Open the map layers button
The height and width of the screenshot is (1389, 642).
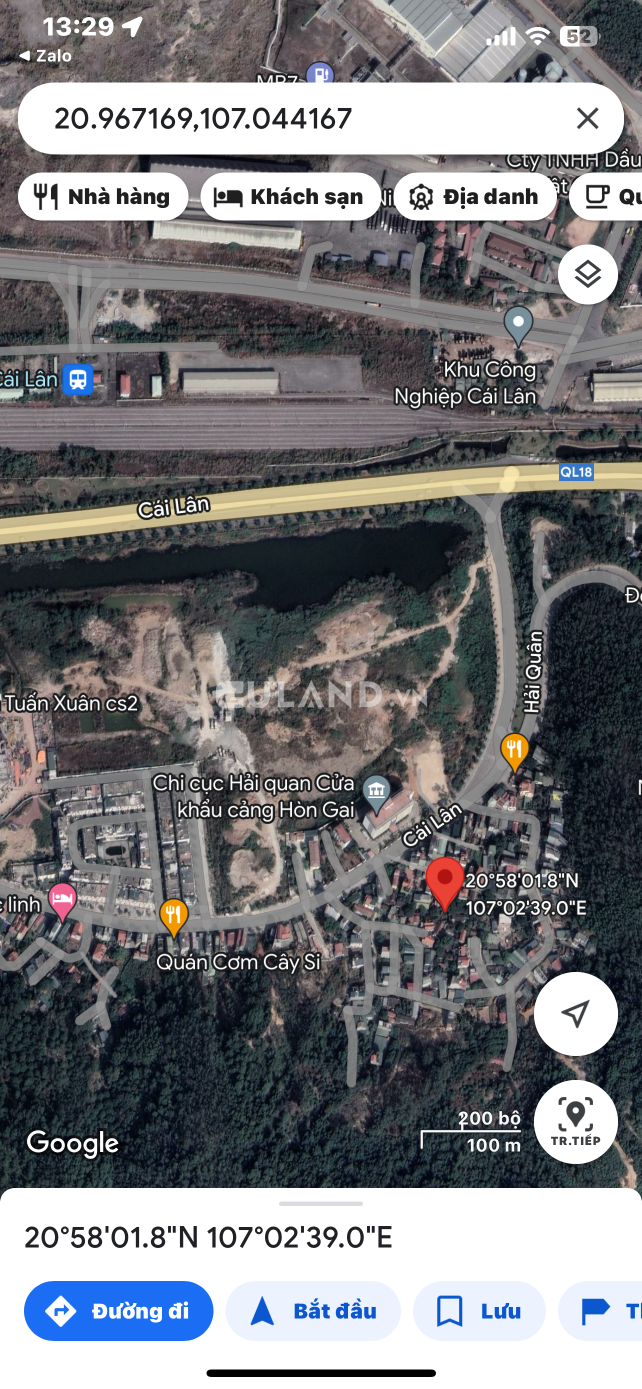point(588,274)
